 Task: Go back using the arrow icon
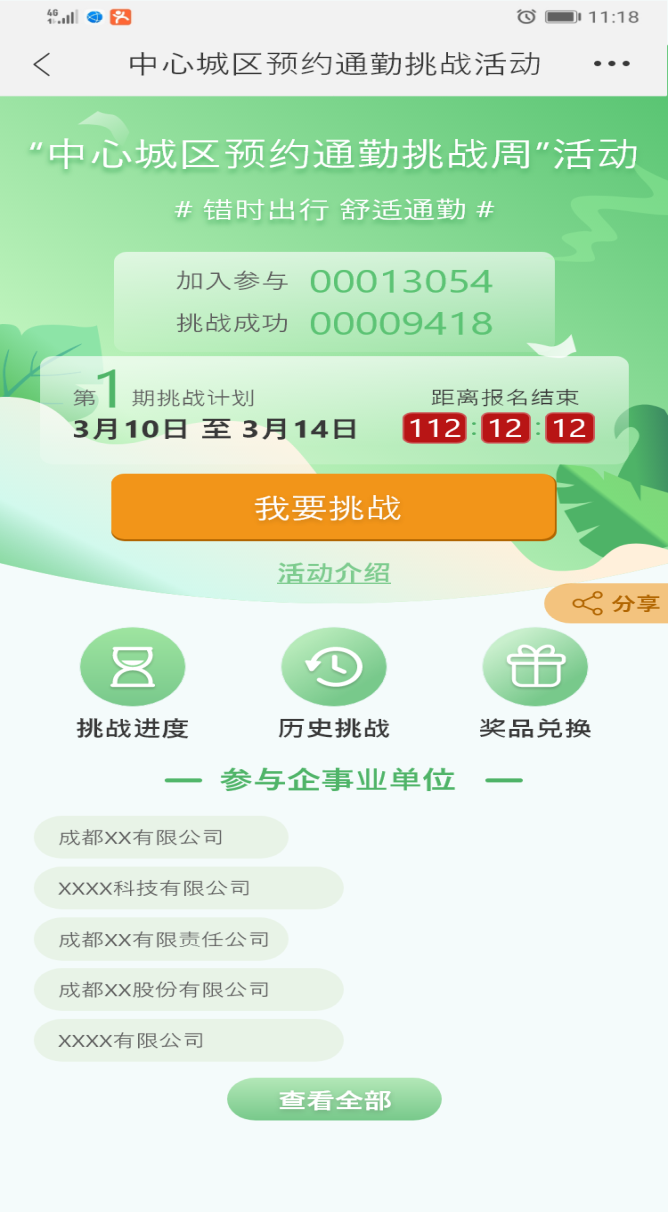click(x=41, y=65)
